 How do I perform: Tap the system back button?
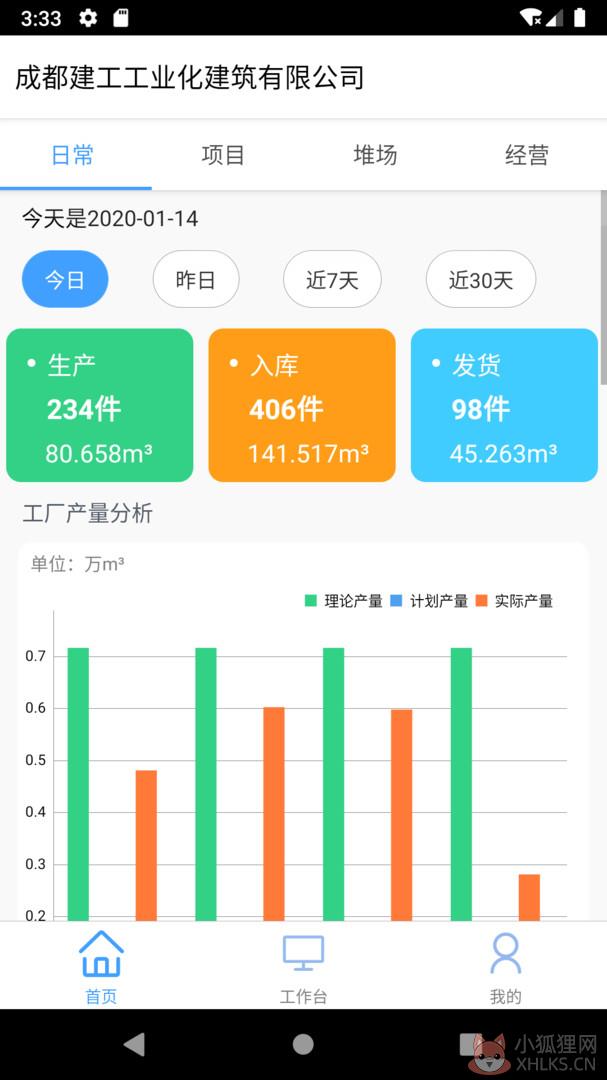click(135, 1044)
